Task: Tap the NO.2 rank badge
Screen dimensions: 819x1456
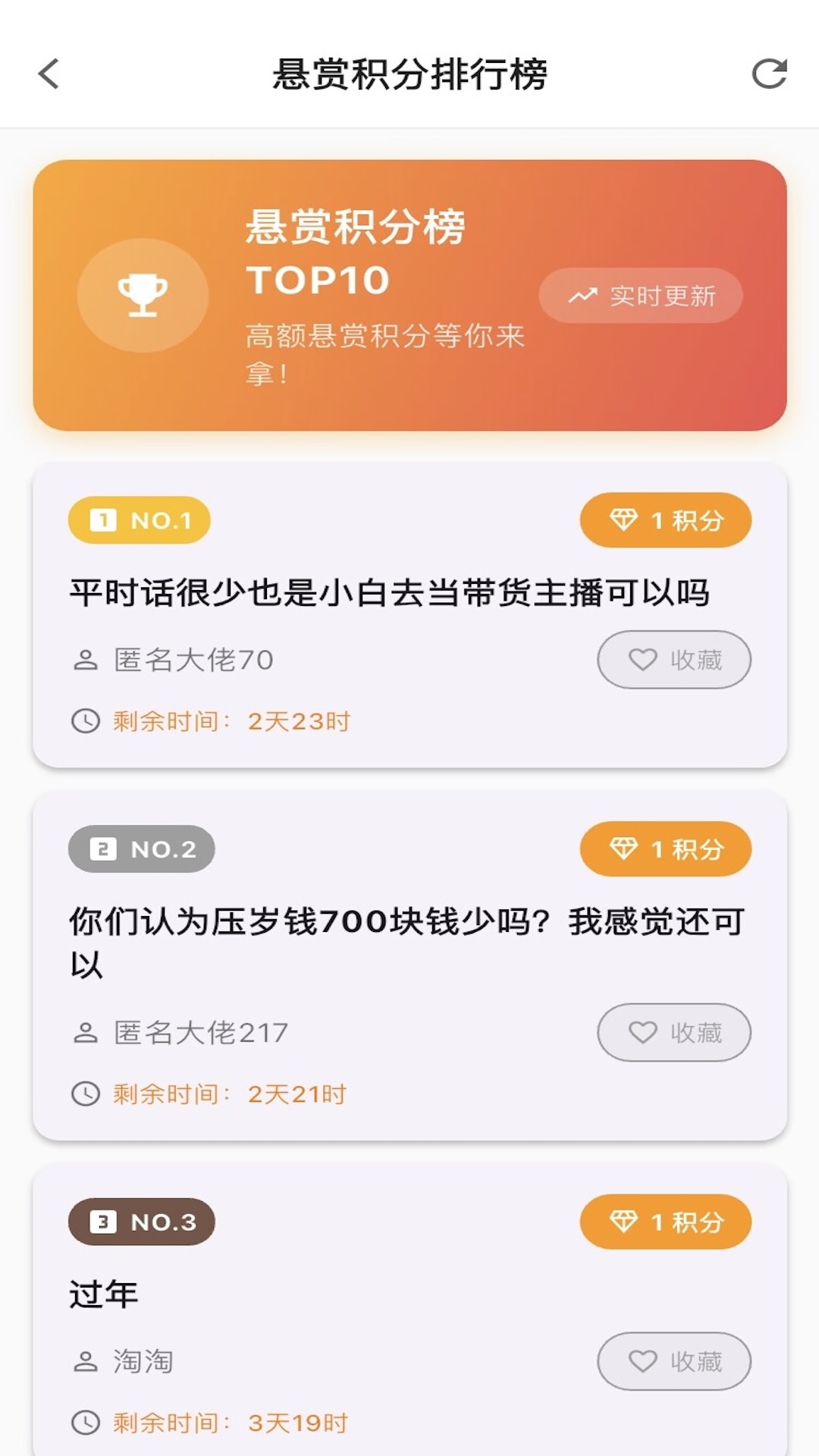Action: click(140, 849)
